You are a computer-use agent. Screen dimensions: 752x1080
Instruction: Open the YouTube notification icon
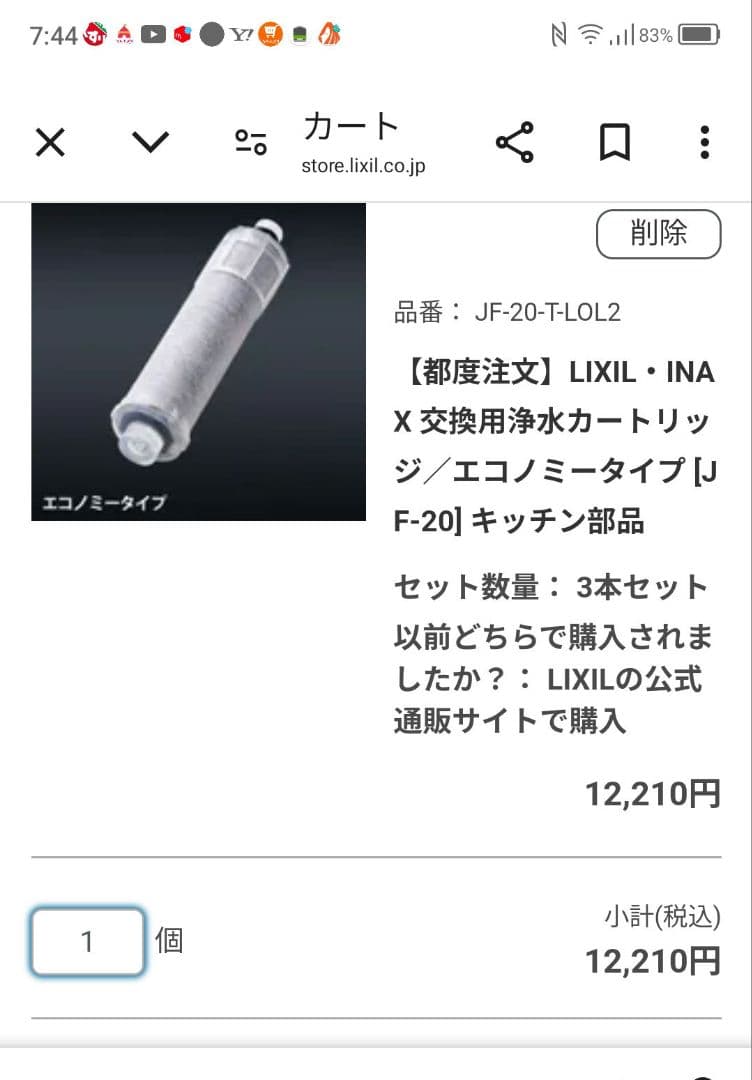coord(152,33)
